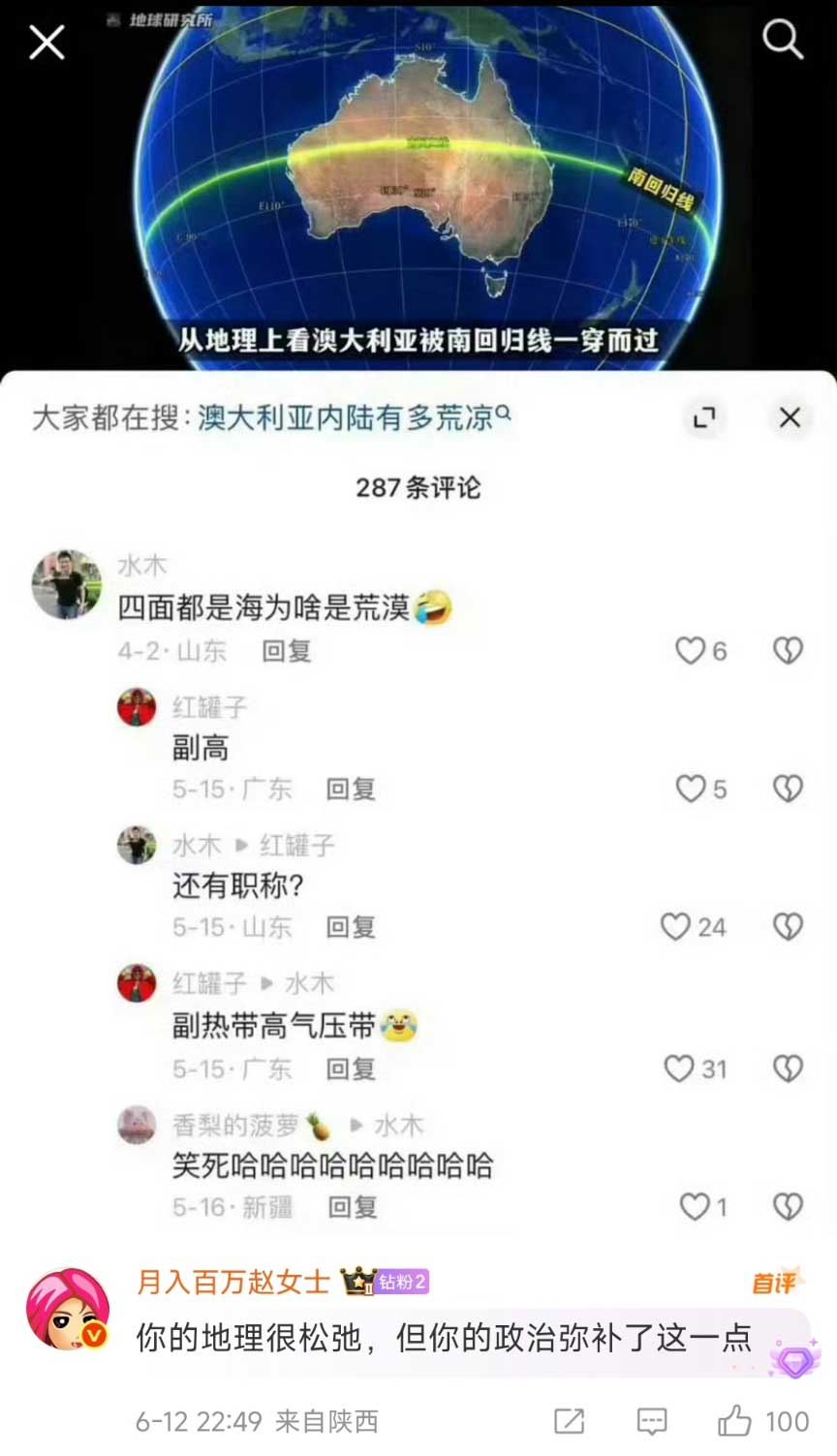Like 香梨的菠萝's 笑死 comment
Viewport: 837px width, 1456px height.
coord(694,1207)
